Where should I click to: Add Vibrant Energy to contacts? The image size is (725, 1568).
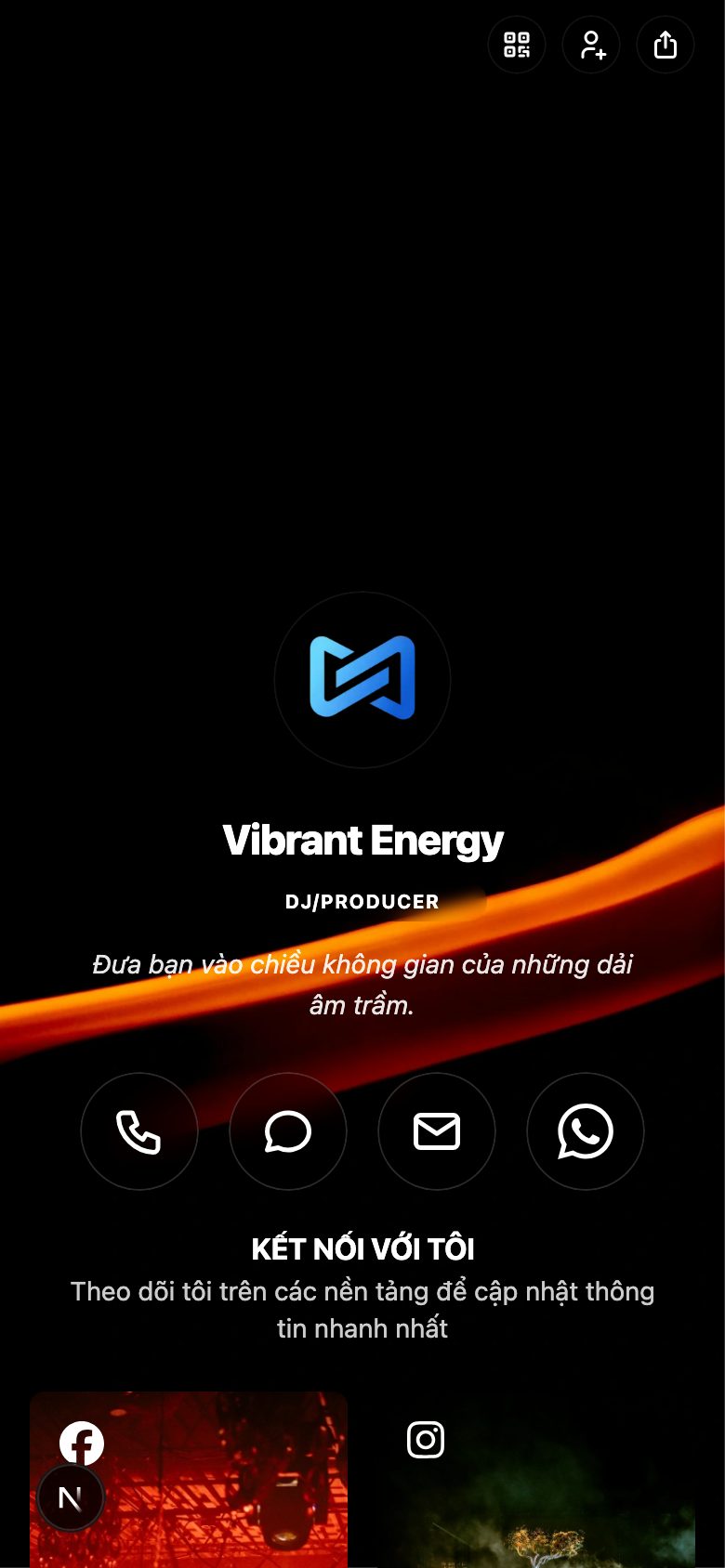tap(591, 45)
